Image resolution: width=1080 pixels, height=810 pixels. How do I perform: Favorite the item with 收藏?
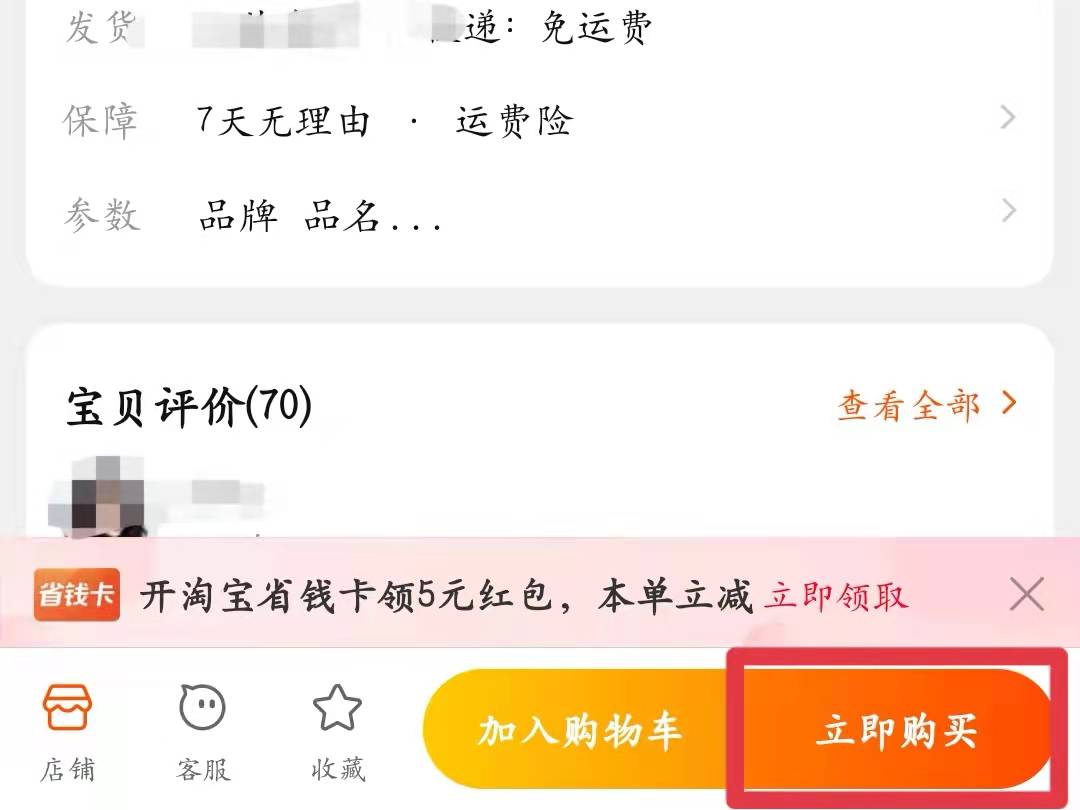[x=338, y=732]
